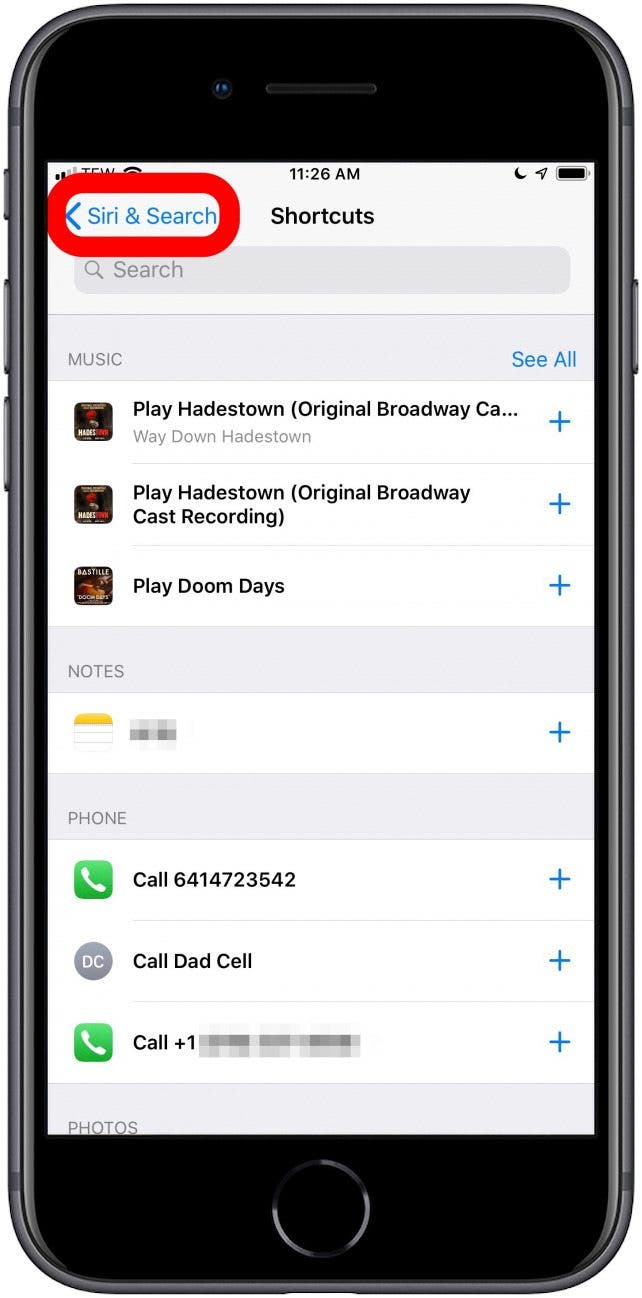Add the Play Doom Days shortcut
The width and height of the screenshot is (642, 1298).
coord(559,586)
